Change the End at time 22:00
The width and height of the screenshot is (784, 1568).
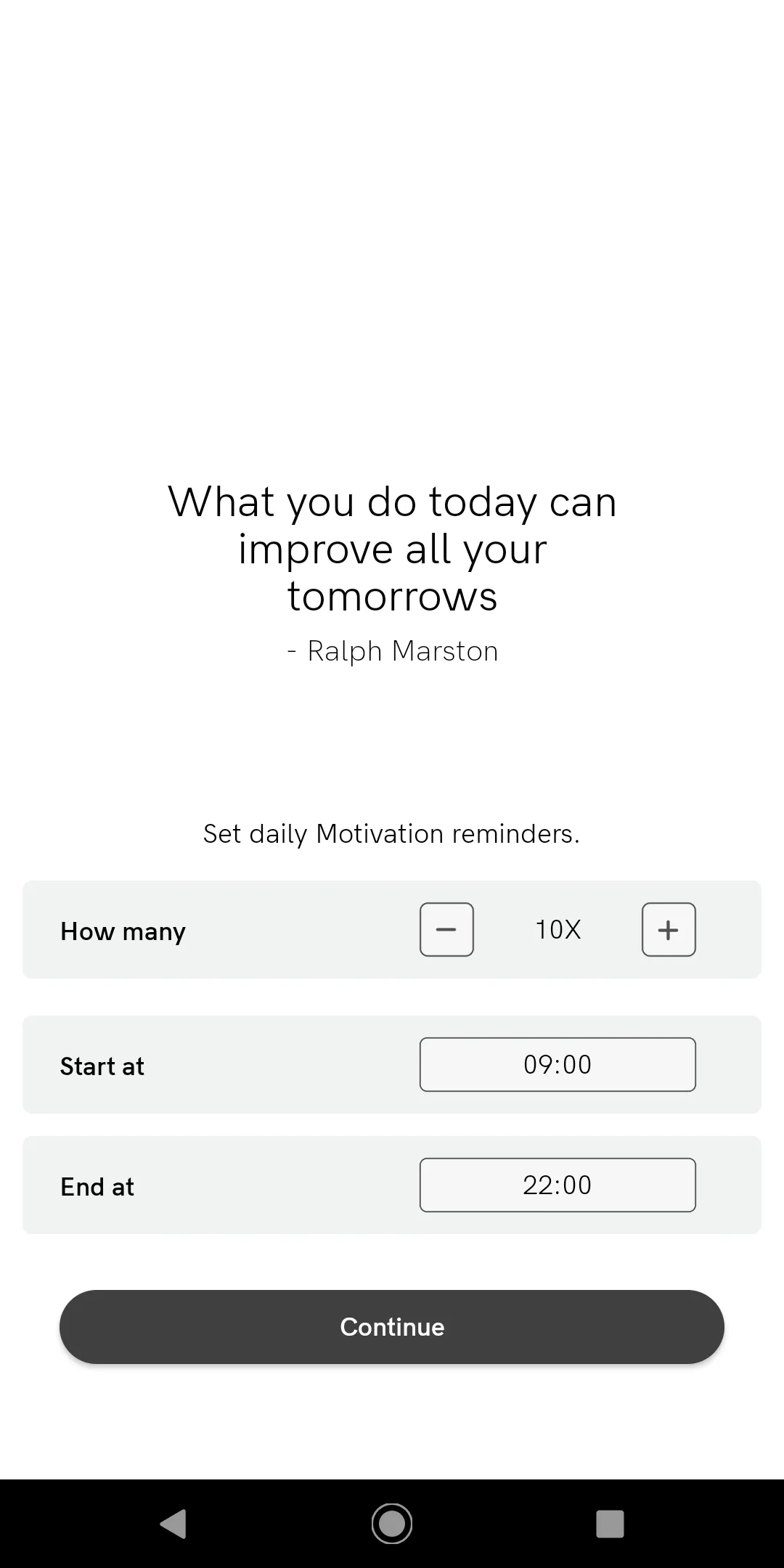tap(558, 1185)
